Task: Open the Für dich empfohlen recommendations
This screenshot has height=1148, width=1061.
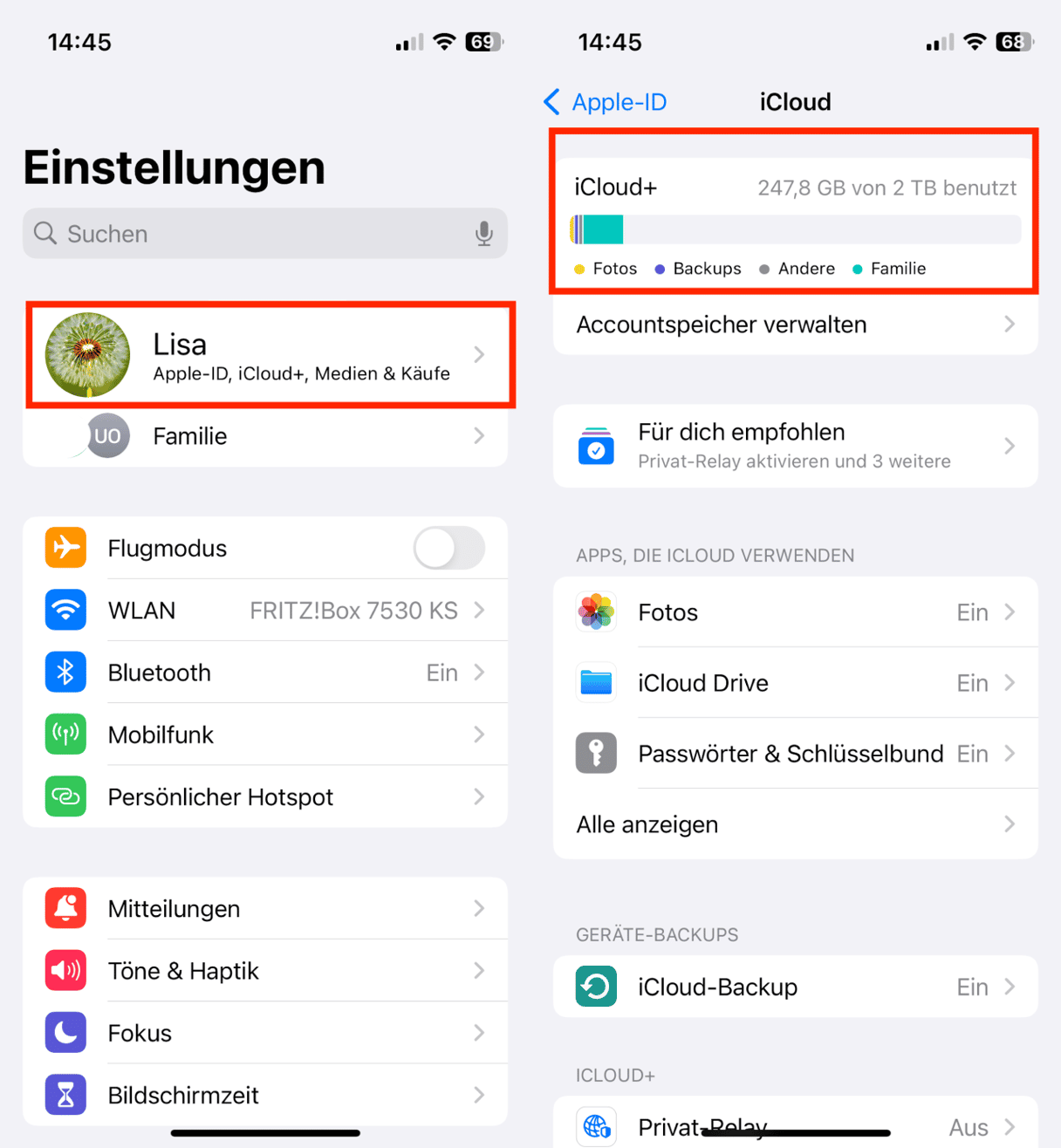Action: 794,446
